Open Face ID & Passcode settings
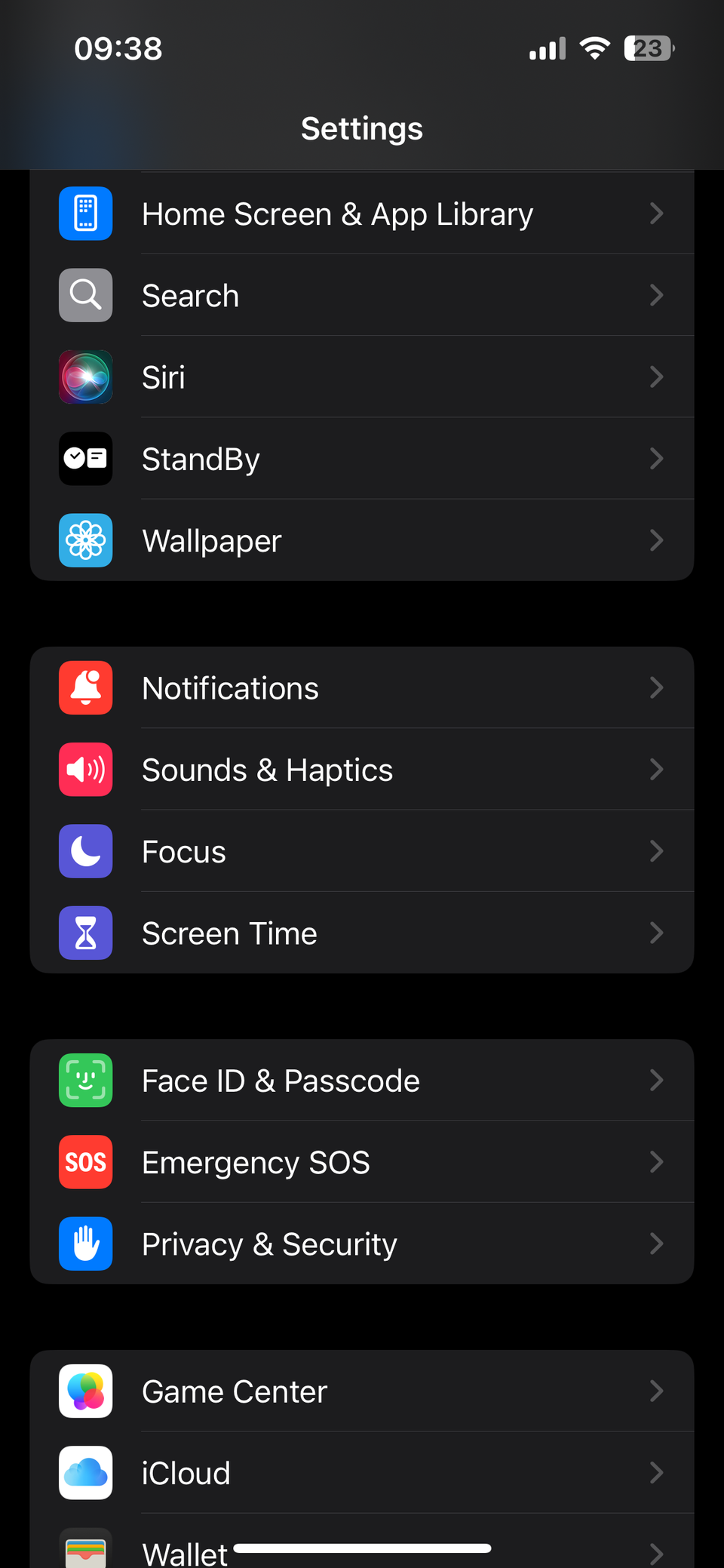 362,1080
